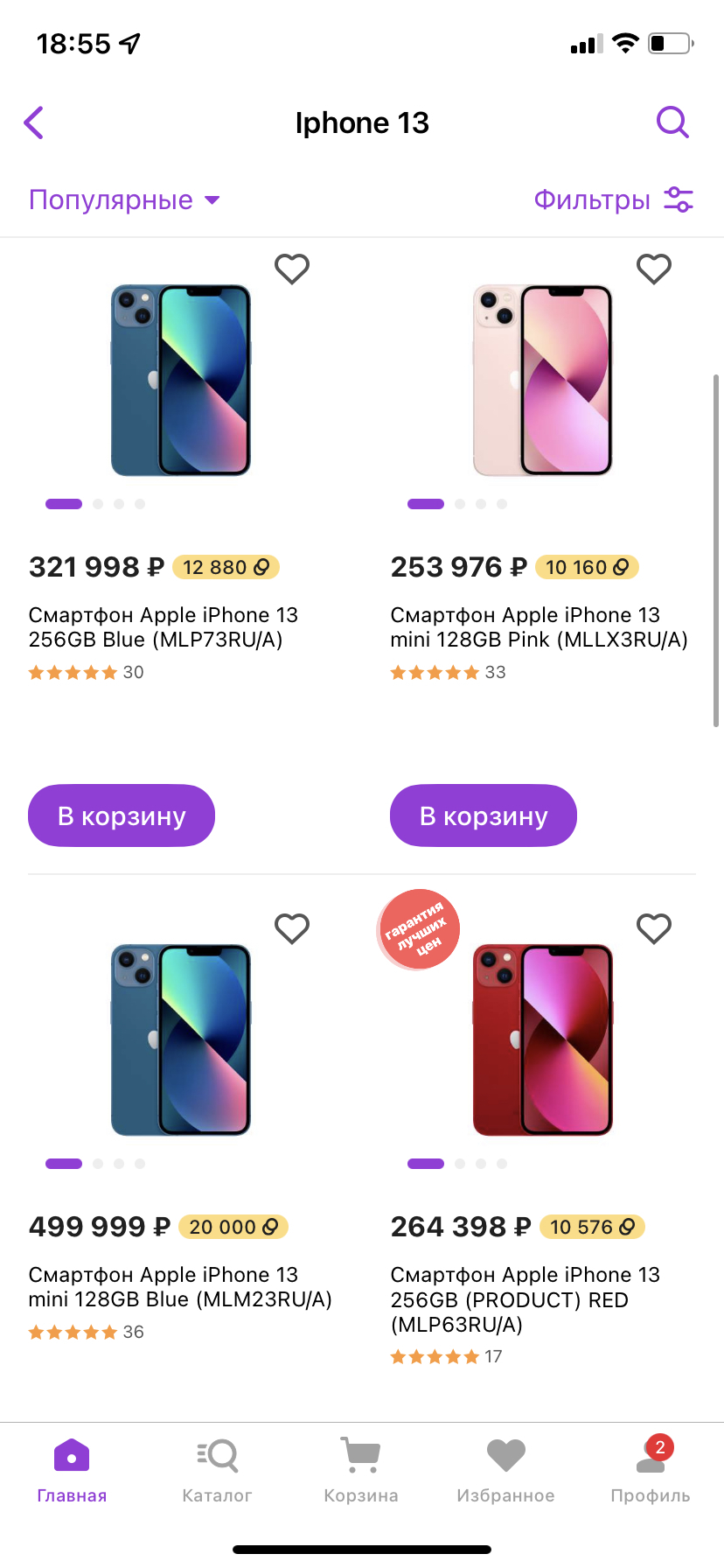Viewport: 724px width, 1568px height.
Task: Open the Корзина tab
Action: click(x=361, y=1470)
